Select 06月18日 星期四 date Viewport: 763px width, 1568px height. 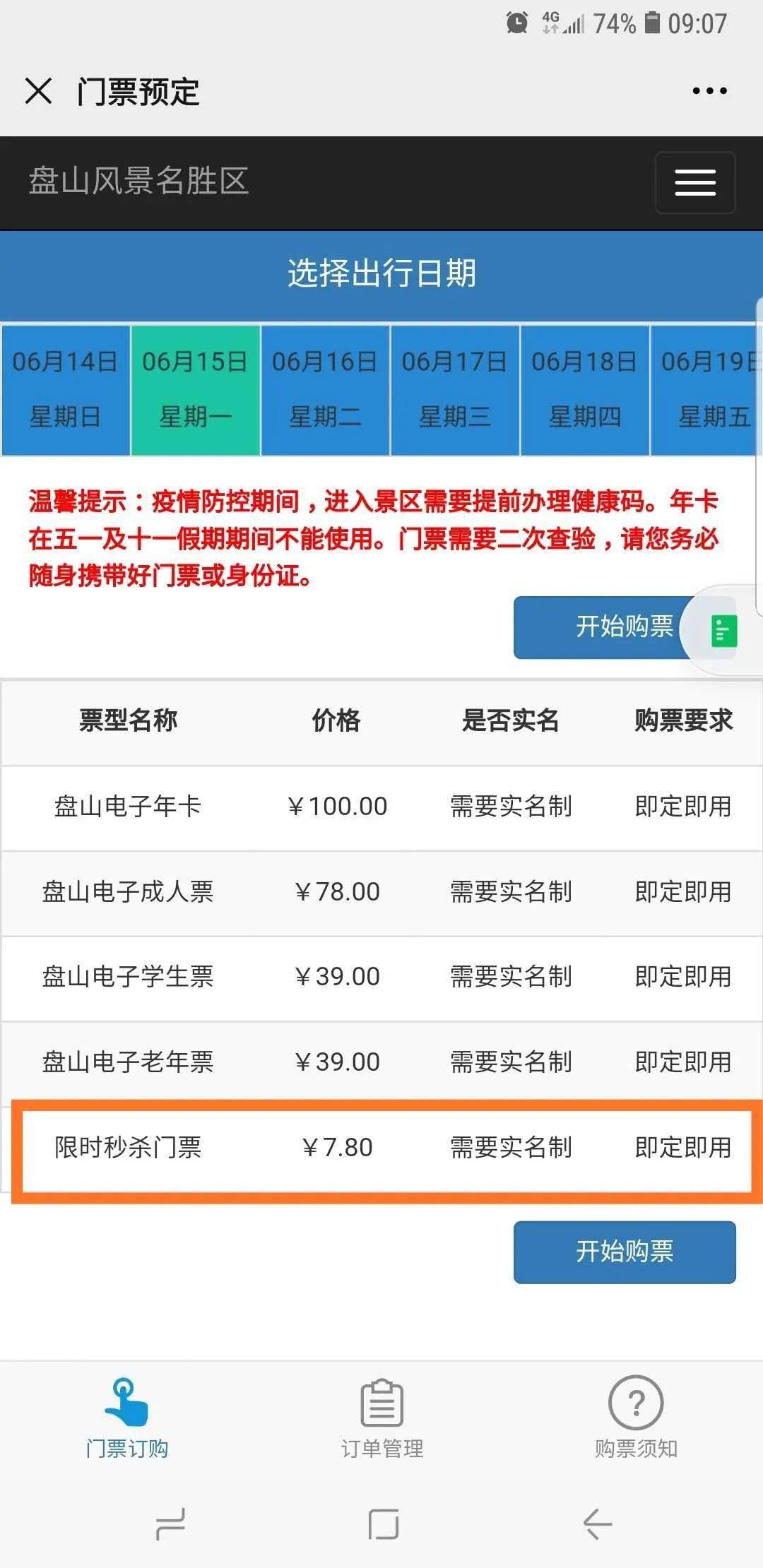(x=585, y=390)
